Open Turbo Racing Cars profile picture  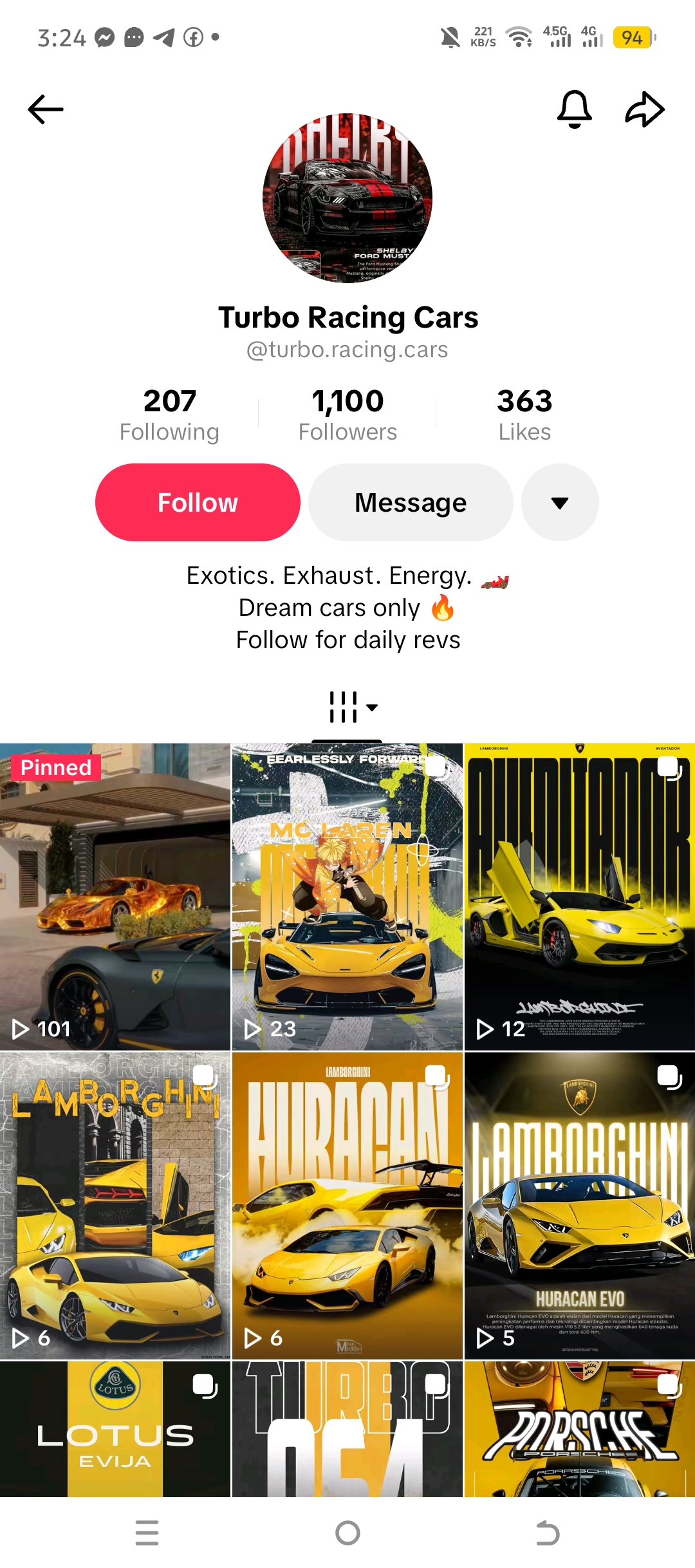tap(347, 200)
